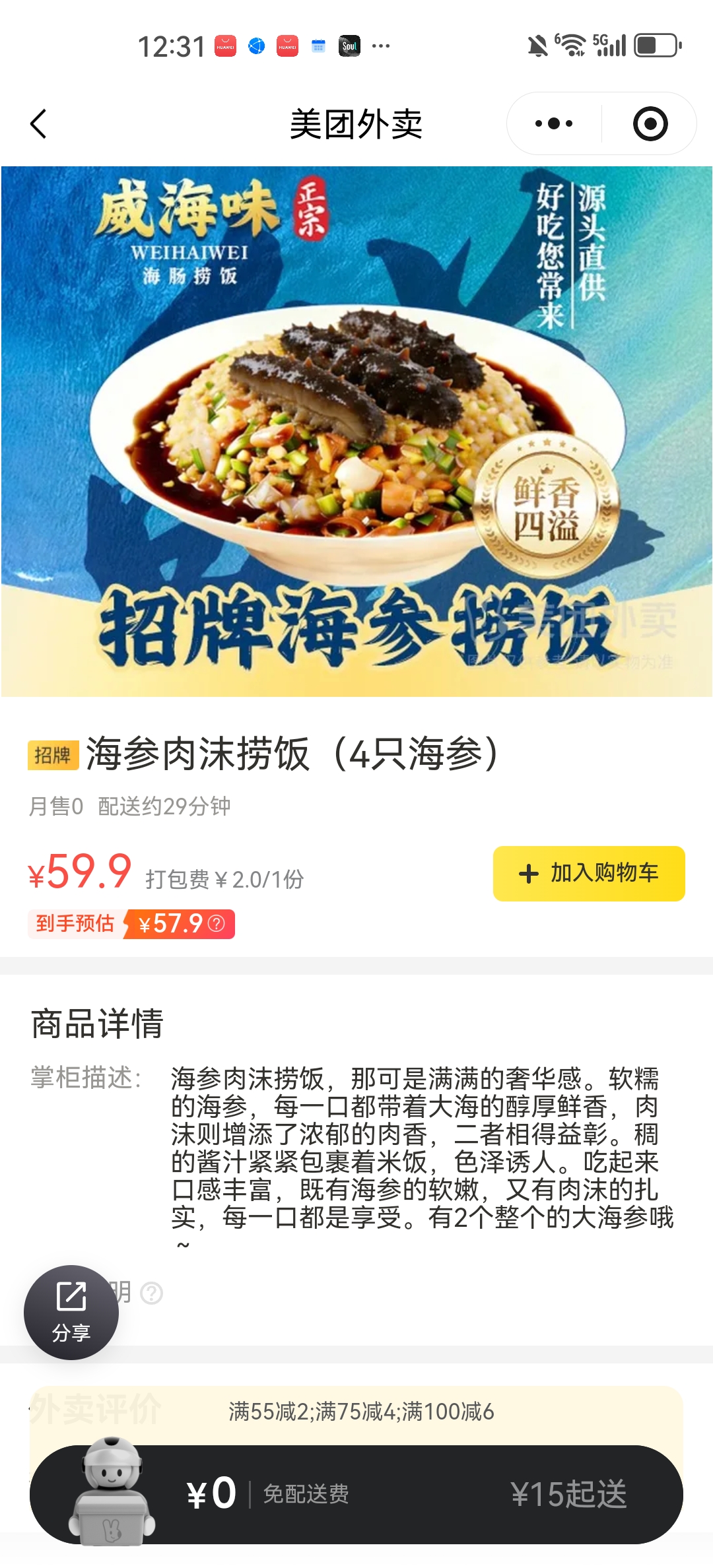Image resolution: width=713 pixels, height=1568 pixels.
Task: Tap the floating 分享 share button
Action: click(71, 1311)
